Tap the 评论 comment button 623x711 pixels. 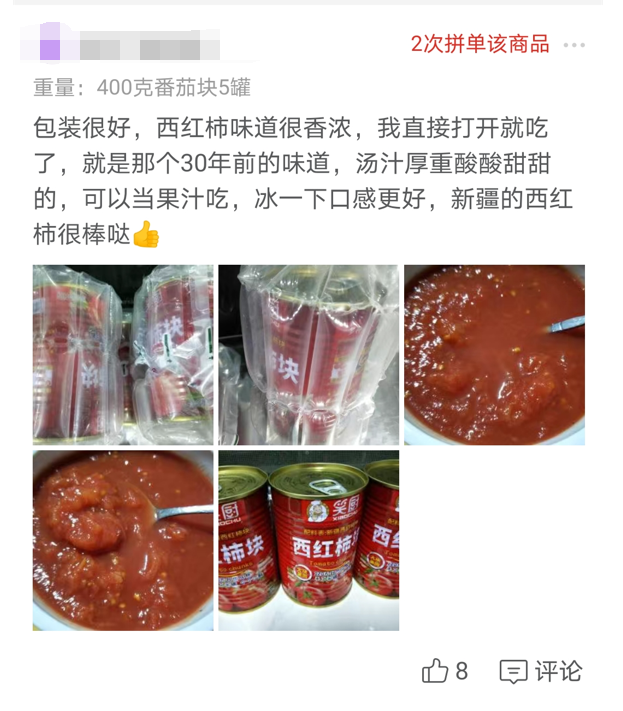click(x=541, y=671)
